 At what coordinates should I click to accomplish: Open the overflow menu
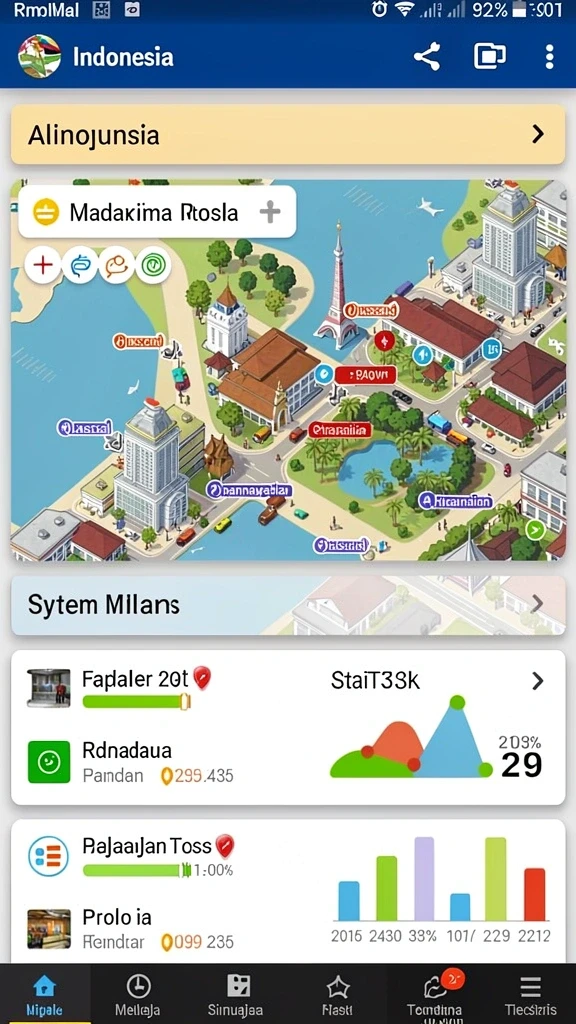click(x=549, y=57)
